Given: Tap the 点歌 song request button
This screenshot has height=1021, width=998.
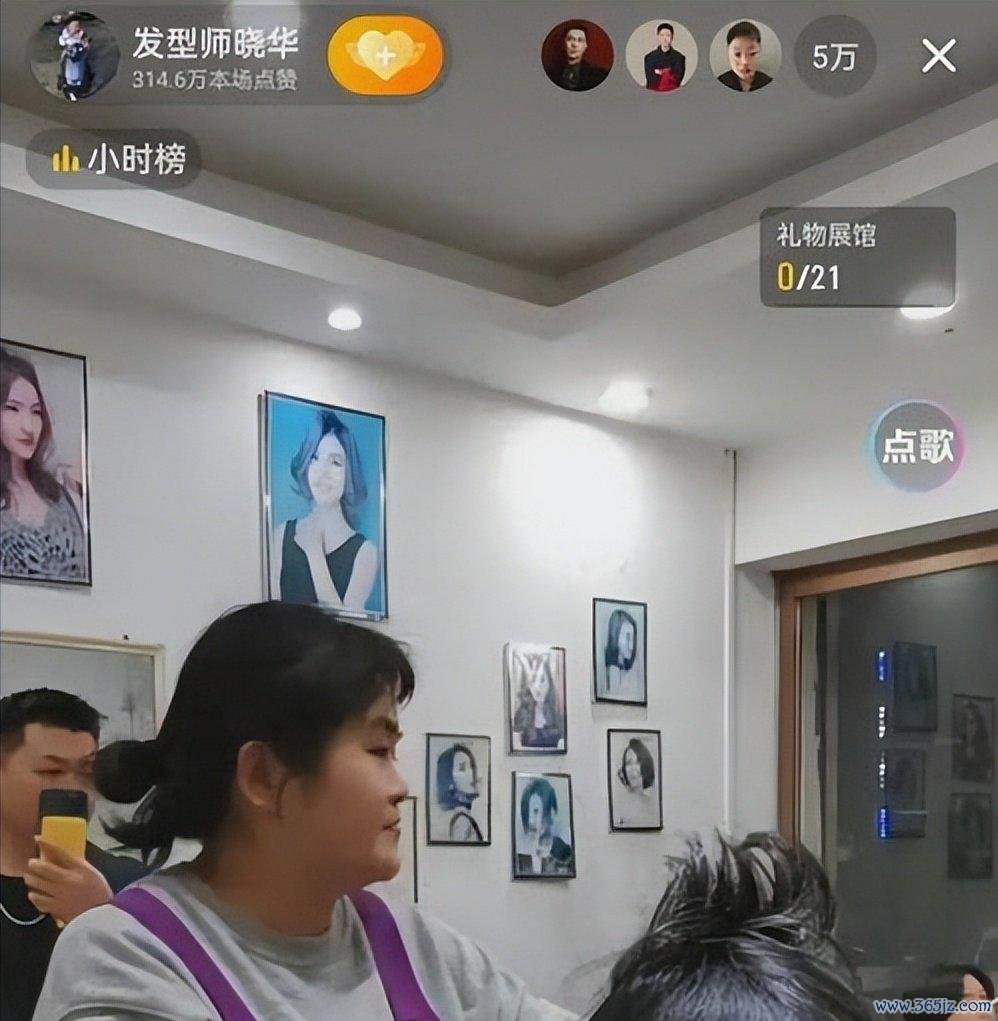Looking at the screenshot, I should point(917,447).
